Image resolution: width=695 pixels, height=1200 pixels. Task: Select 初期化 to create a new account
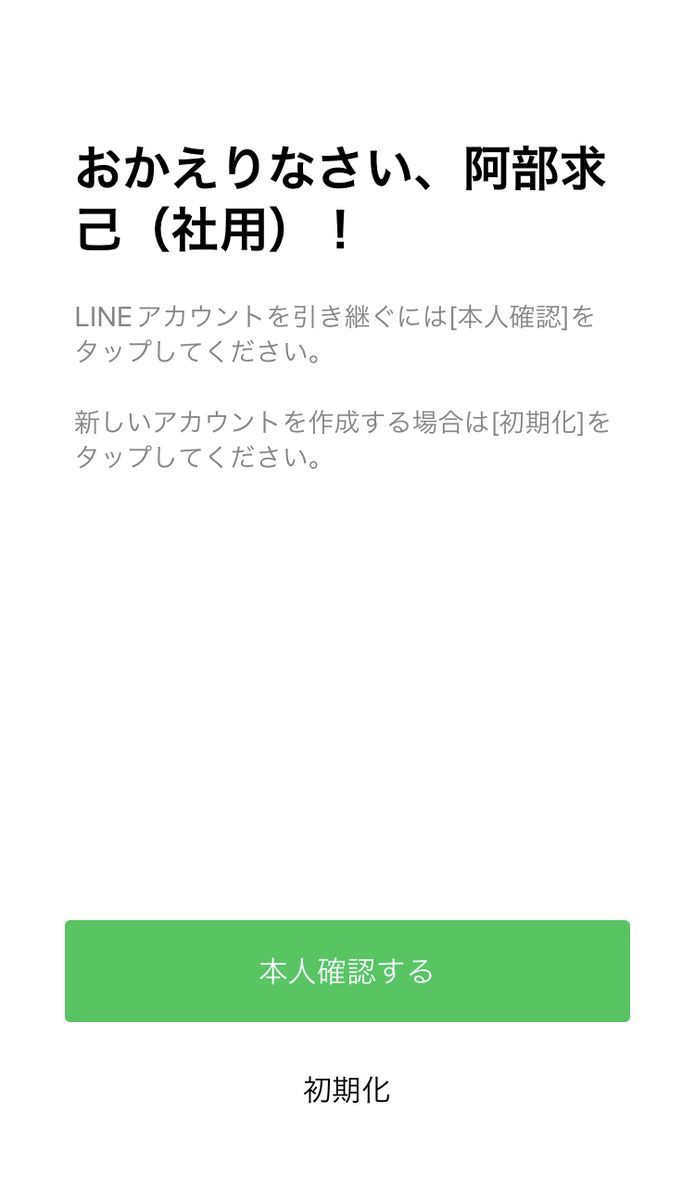tap(347, 1089)
